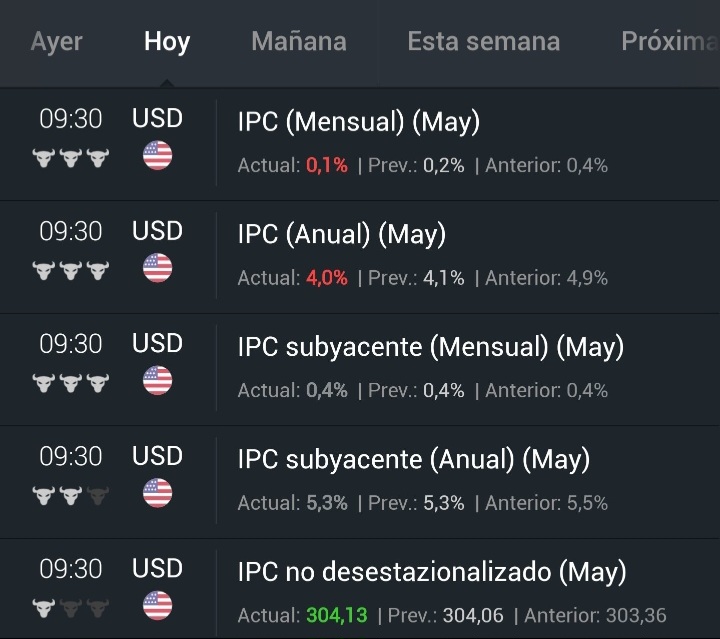Screen dimensions: 720x639
Task: Open IPC (Anual) (May) event details
Action: coord(342,235)
